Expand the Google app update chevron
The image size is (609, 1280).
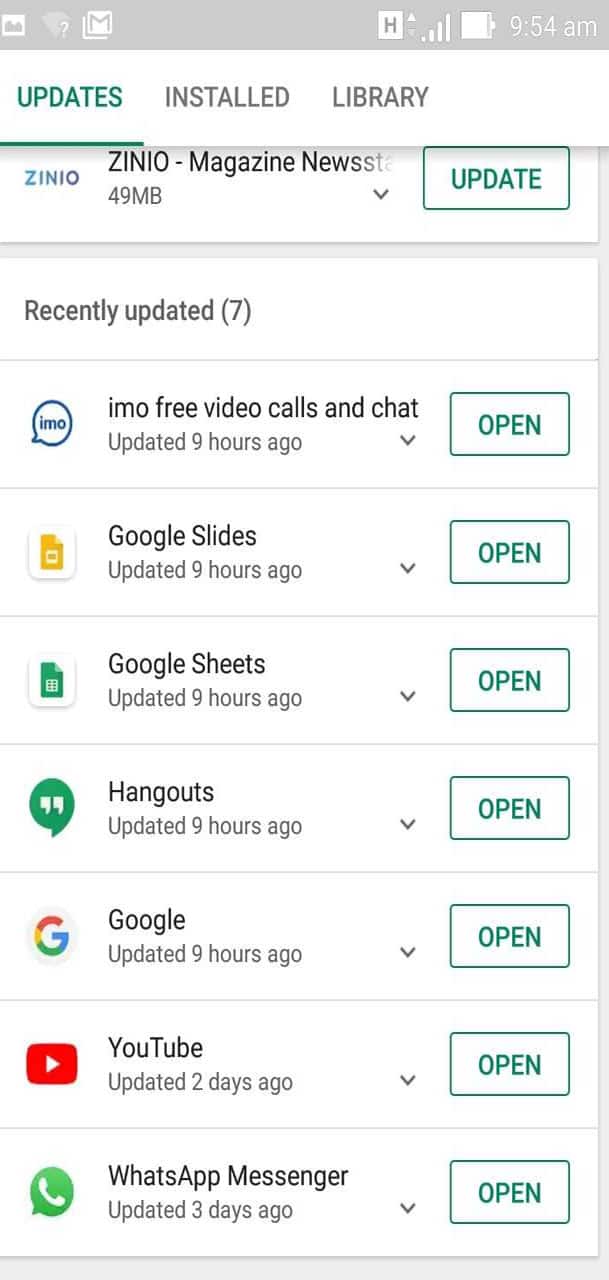(x=407, y=952)
